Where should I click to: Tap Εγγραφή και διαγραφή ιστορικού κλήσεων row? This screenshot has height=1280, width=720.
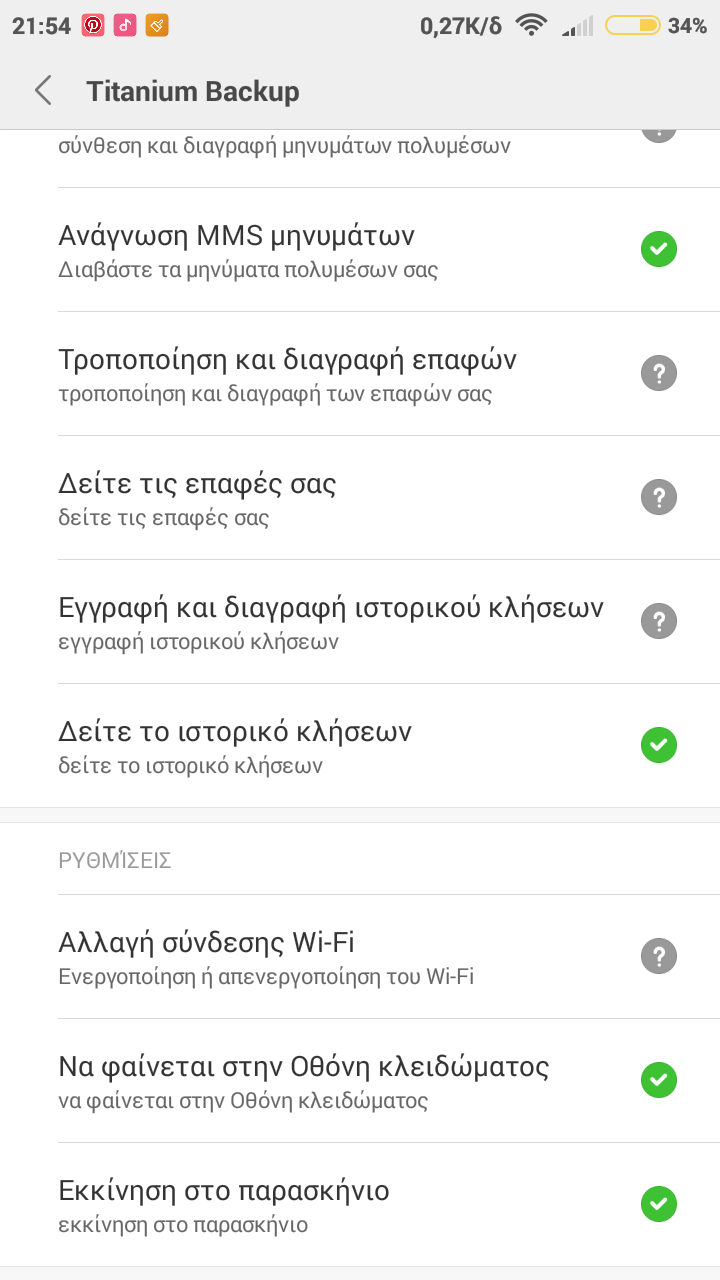[360, 622]
